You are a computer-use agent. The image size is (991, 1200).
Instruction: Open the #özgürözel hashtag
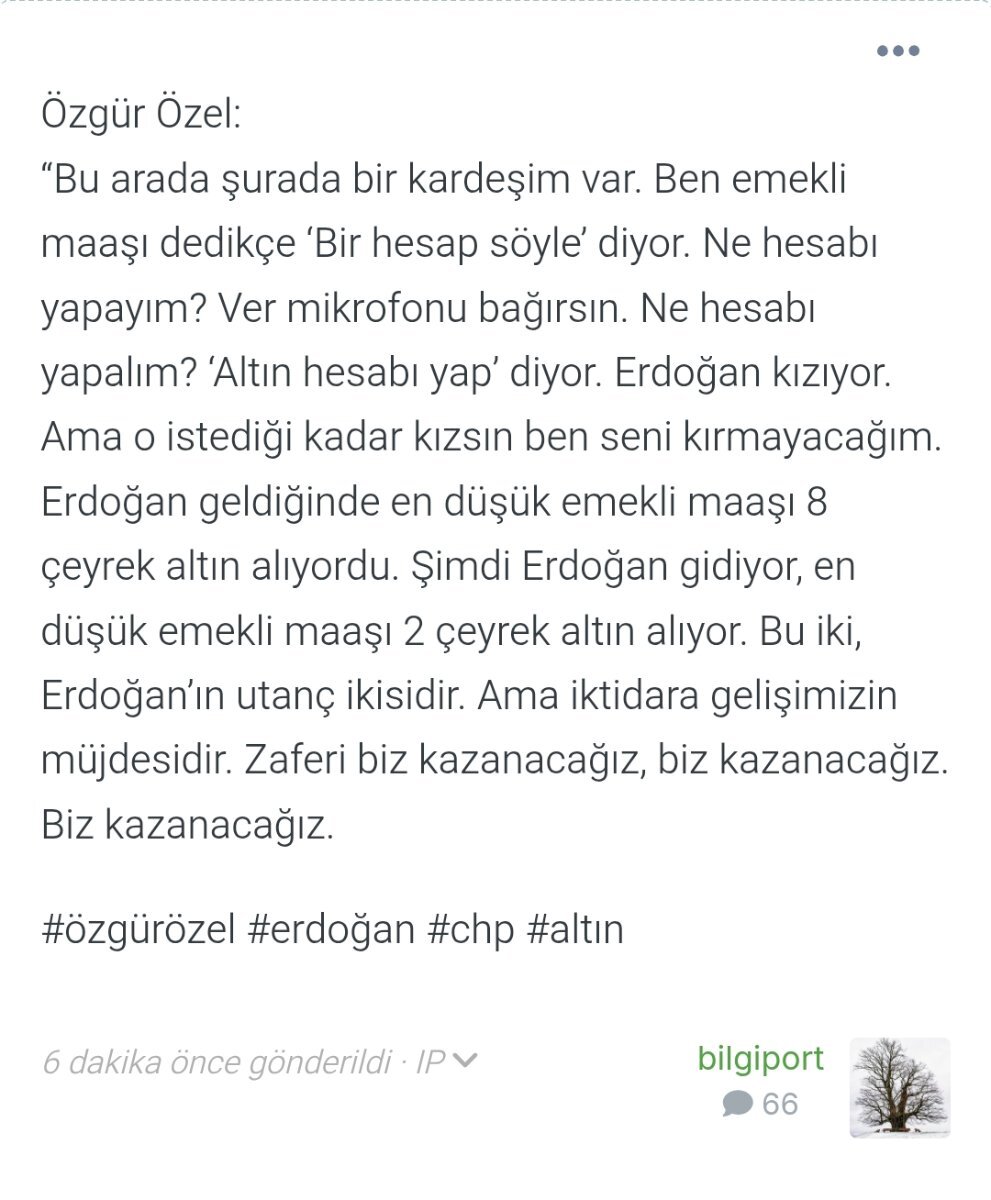click(138, 930)
